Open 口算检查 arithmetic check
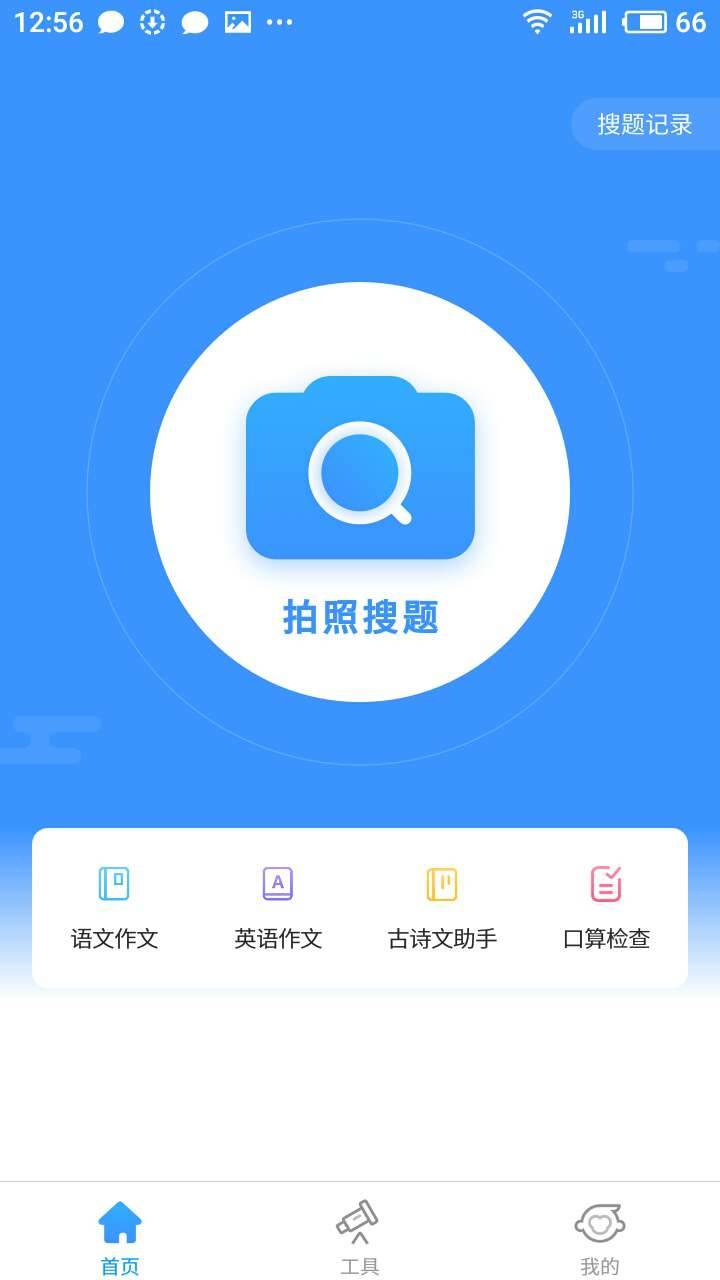The image size is (720, 1280). tap(606, 908)
